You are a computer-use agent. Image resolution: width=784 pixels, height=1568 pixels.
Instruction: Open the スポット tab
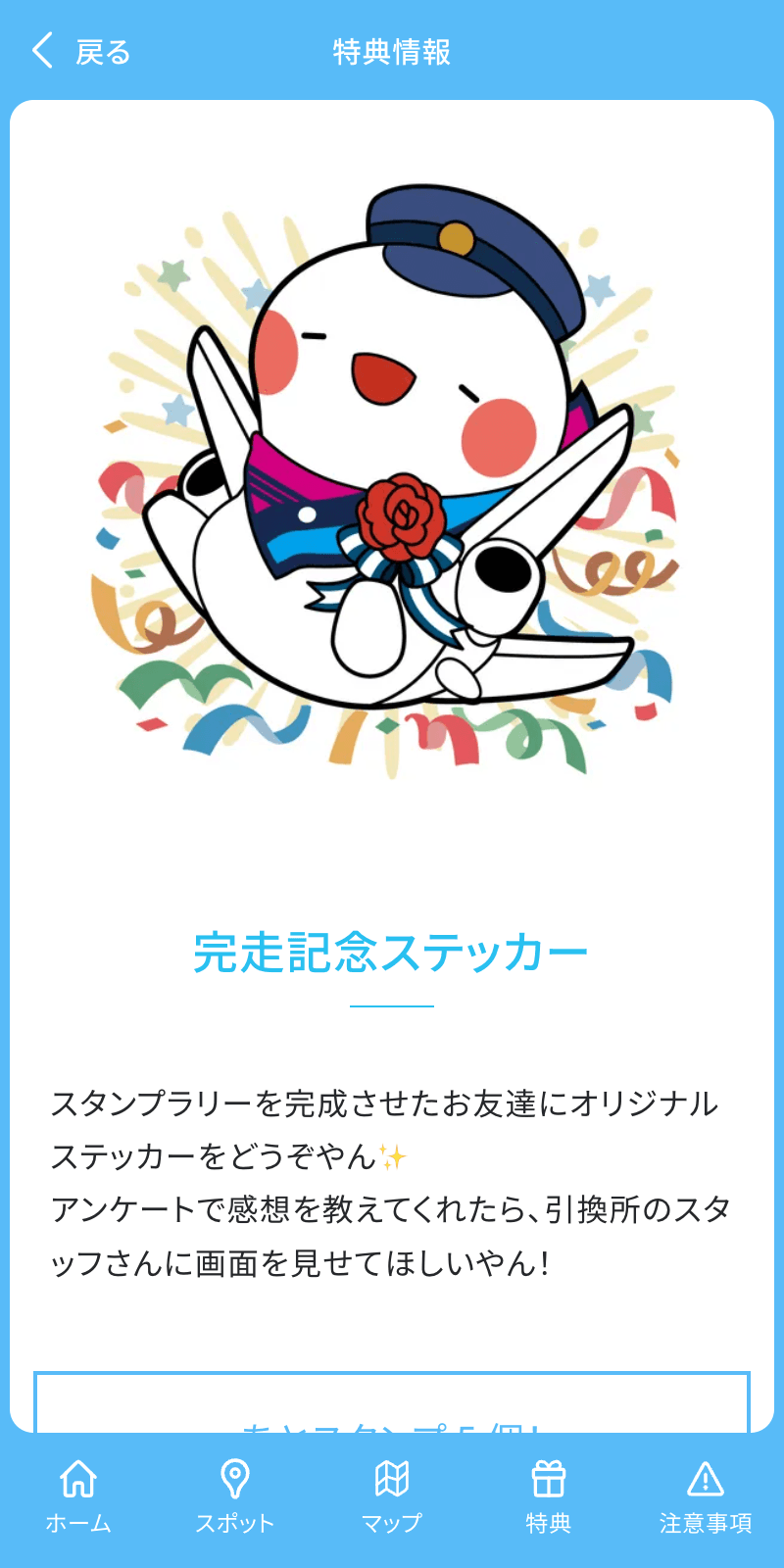point(234,1495)
